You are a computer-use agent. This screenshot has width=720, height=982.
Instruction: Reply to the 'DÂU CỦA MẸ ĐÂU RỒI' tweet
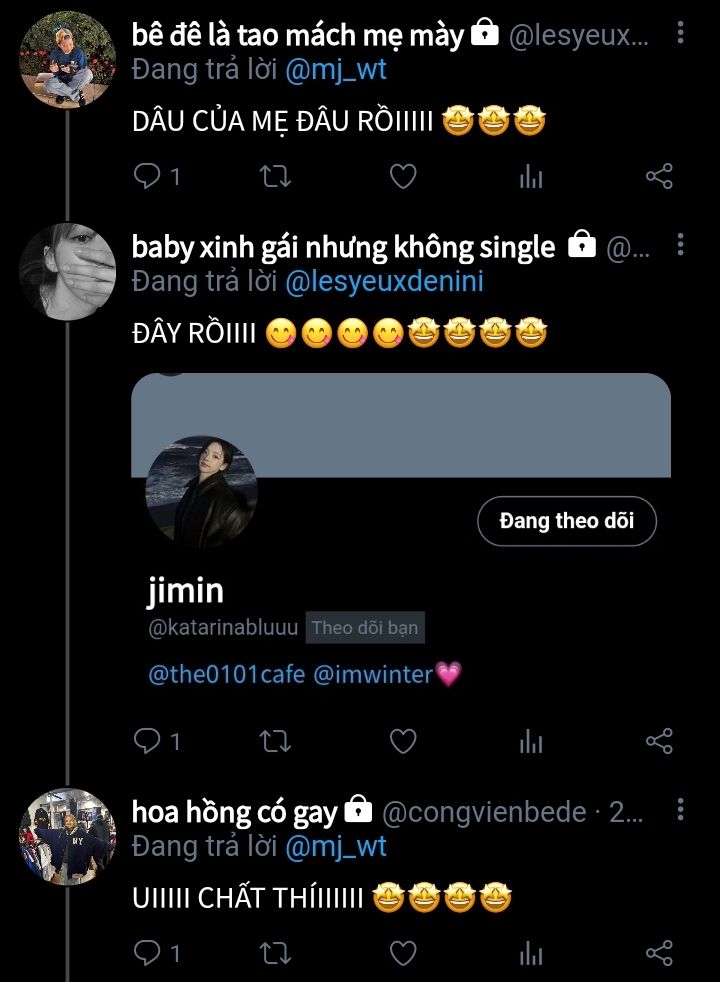click(149, 177)
